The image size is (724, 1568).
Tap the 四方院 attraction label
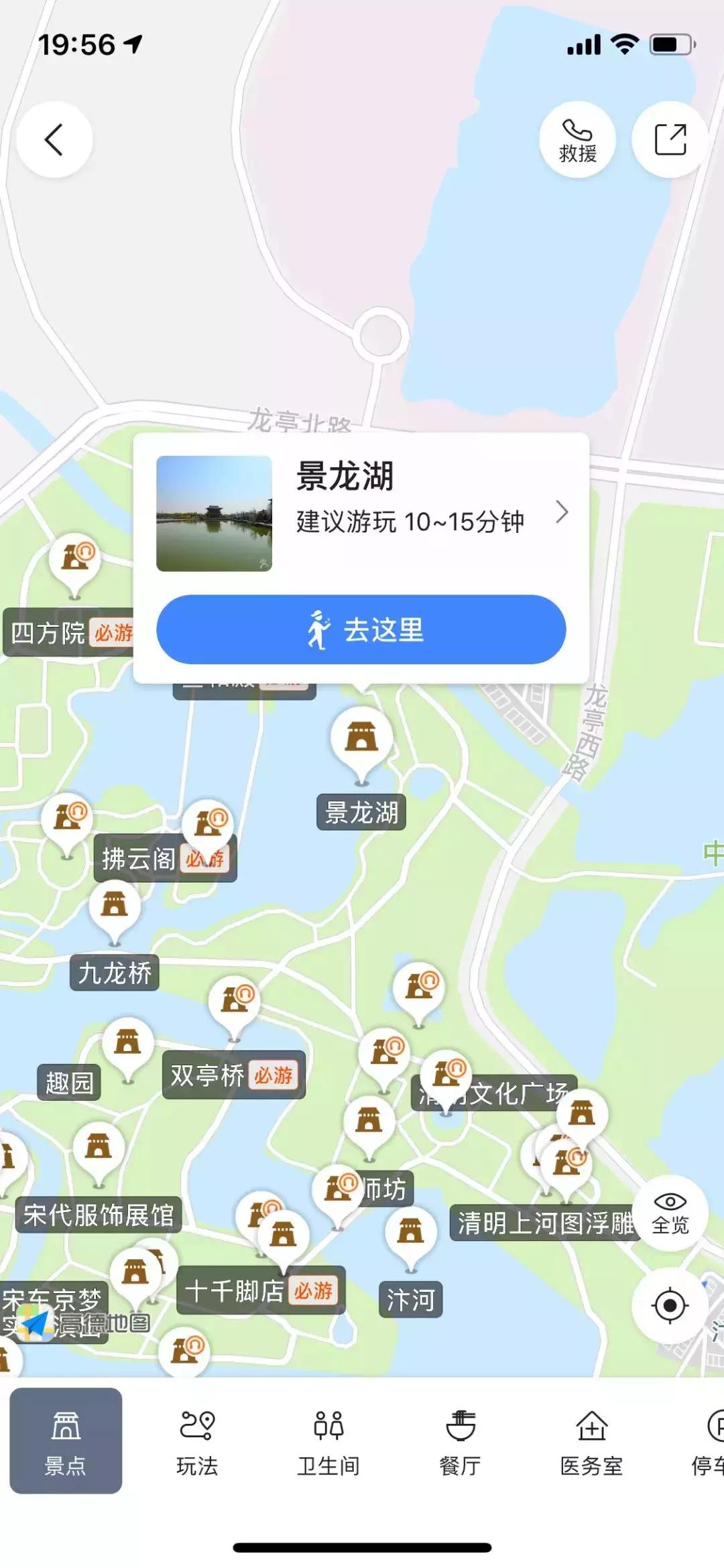(49, 631)
